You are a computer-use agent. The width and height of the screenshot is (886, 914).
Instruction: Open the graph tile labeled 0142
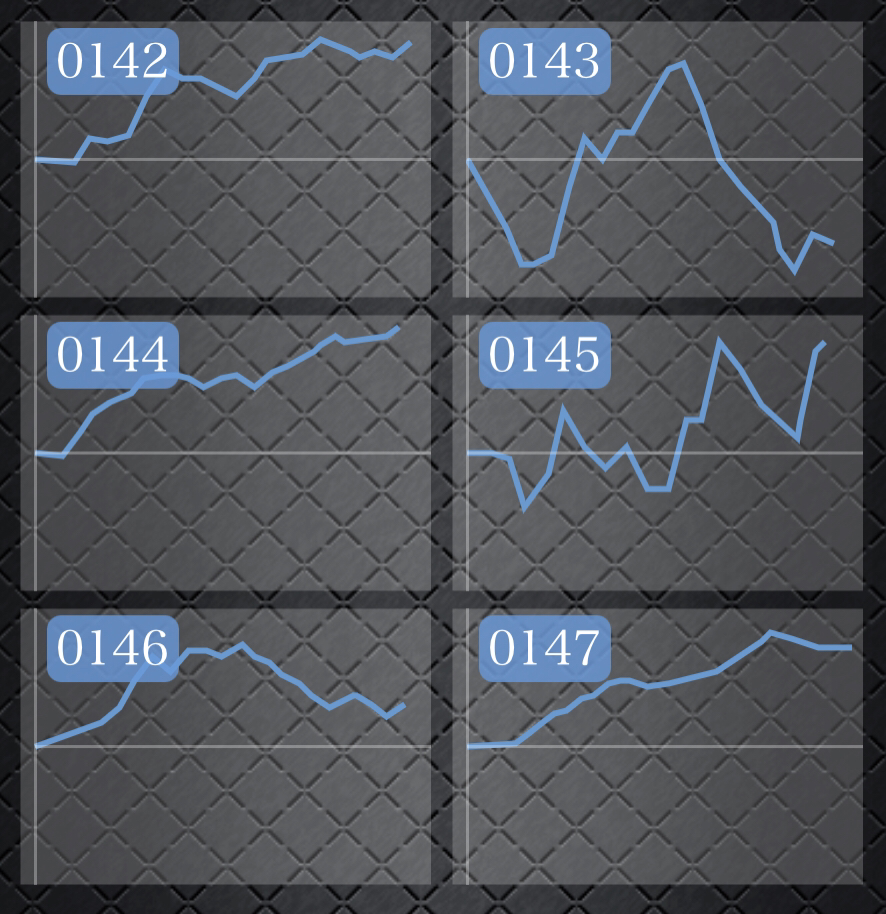tap(226, 160)
